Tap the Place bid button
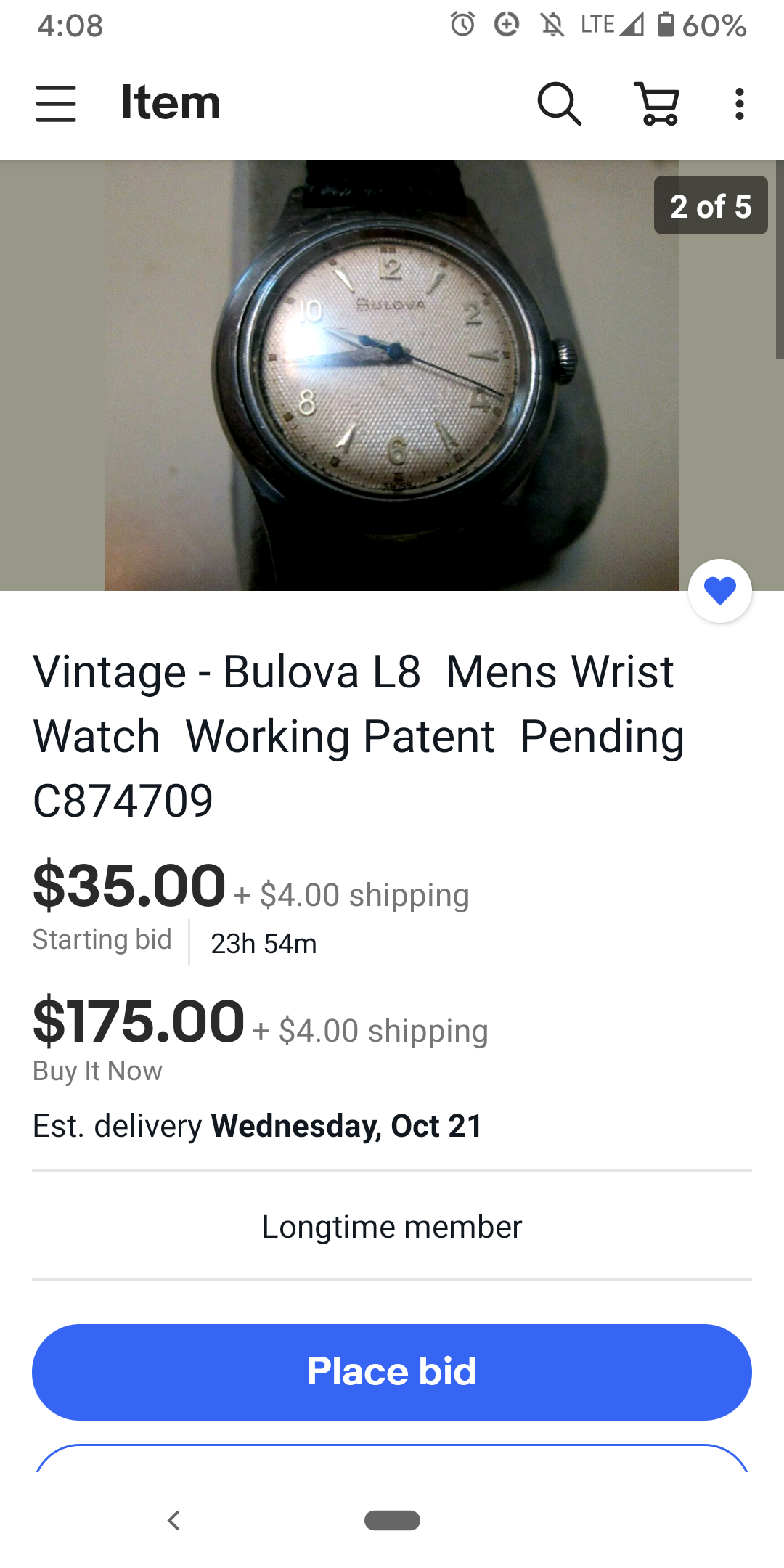This screenshot has height=1568, width=784. point(392,1371)
